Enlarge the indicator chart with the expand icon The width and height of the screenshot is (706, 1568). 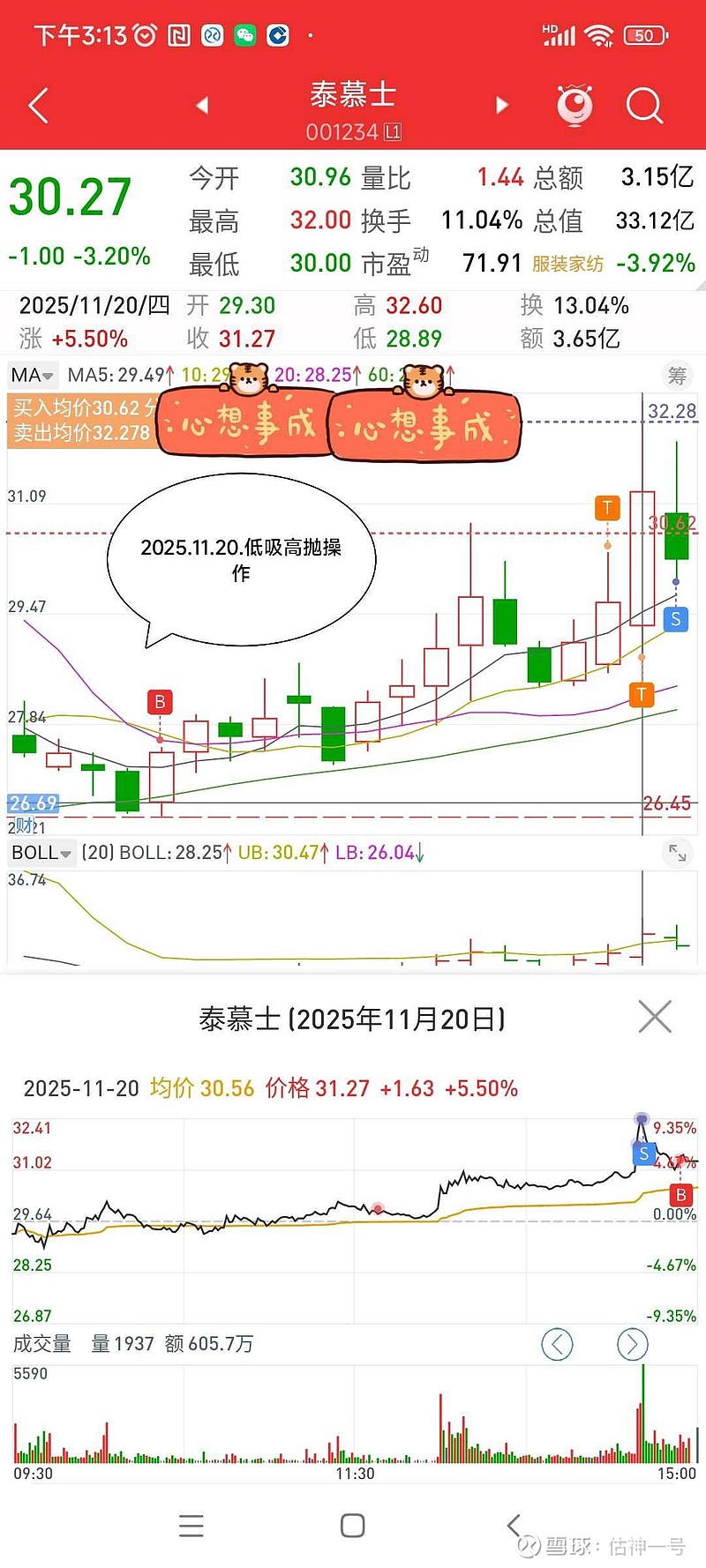[x=677, y=853]
